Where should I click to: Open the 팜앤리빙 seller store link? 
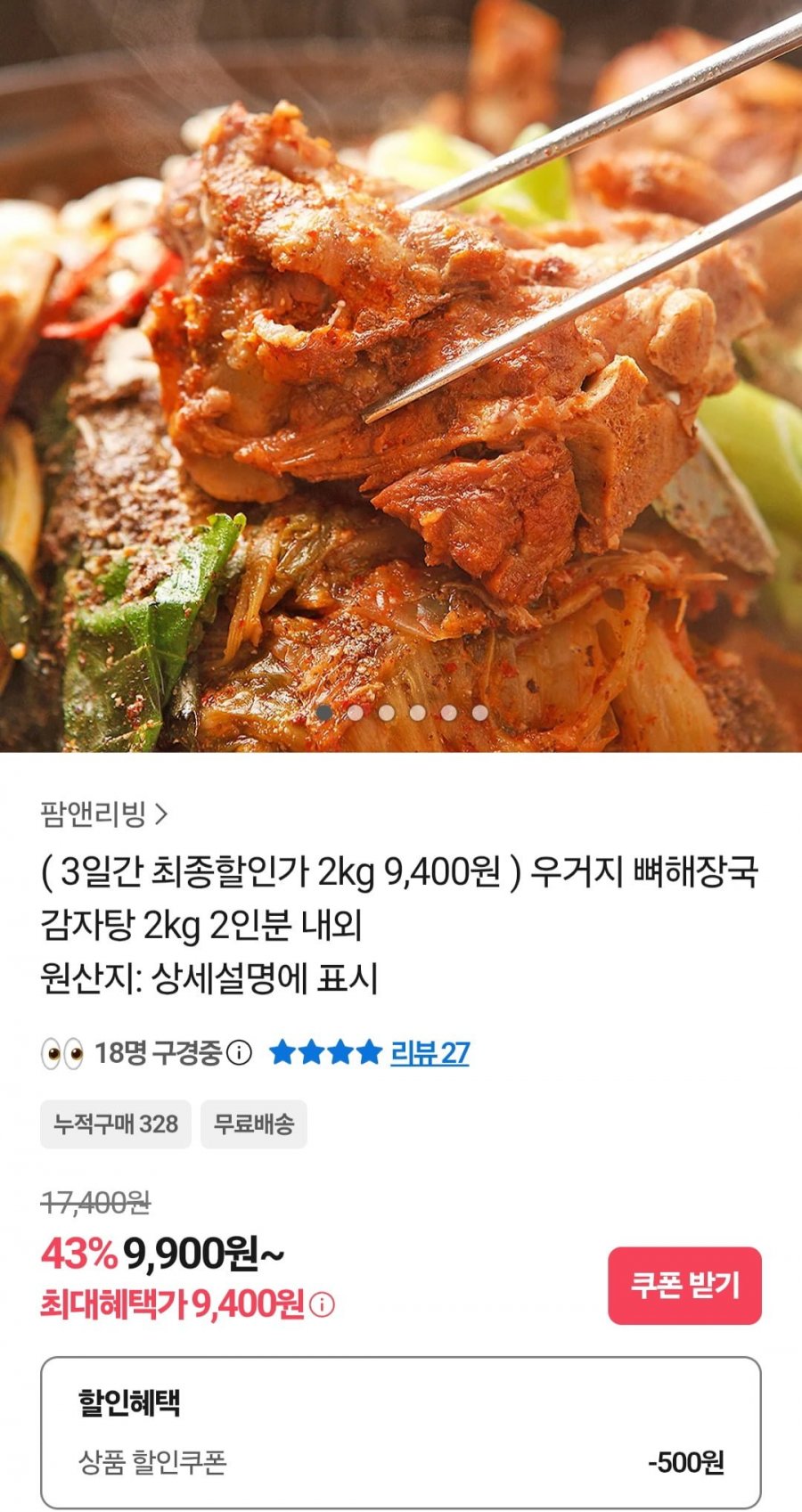tap(103, 813)
